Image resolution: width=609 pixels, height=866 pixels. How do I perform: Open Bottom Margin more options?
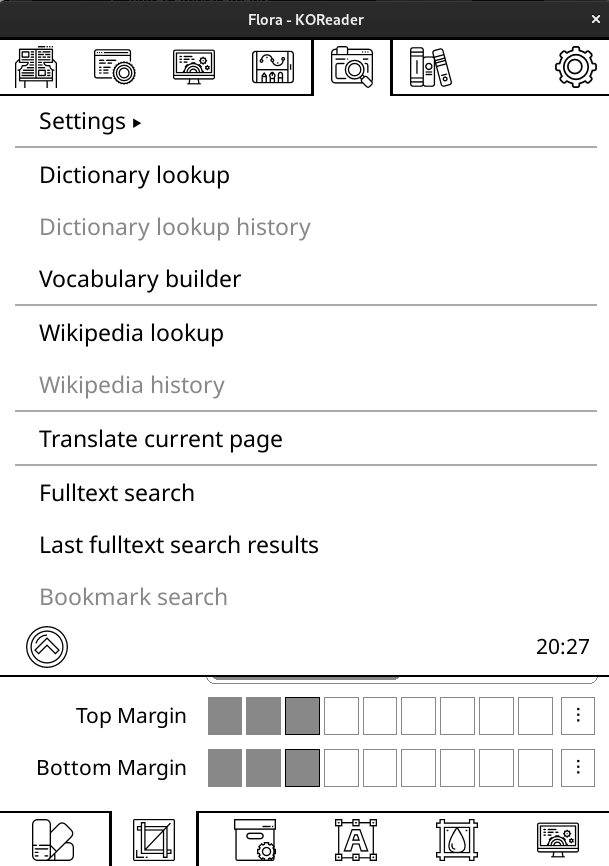(x=578, y=768)
